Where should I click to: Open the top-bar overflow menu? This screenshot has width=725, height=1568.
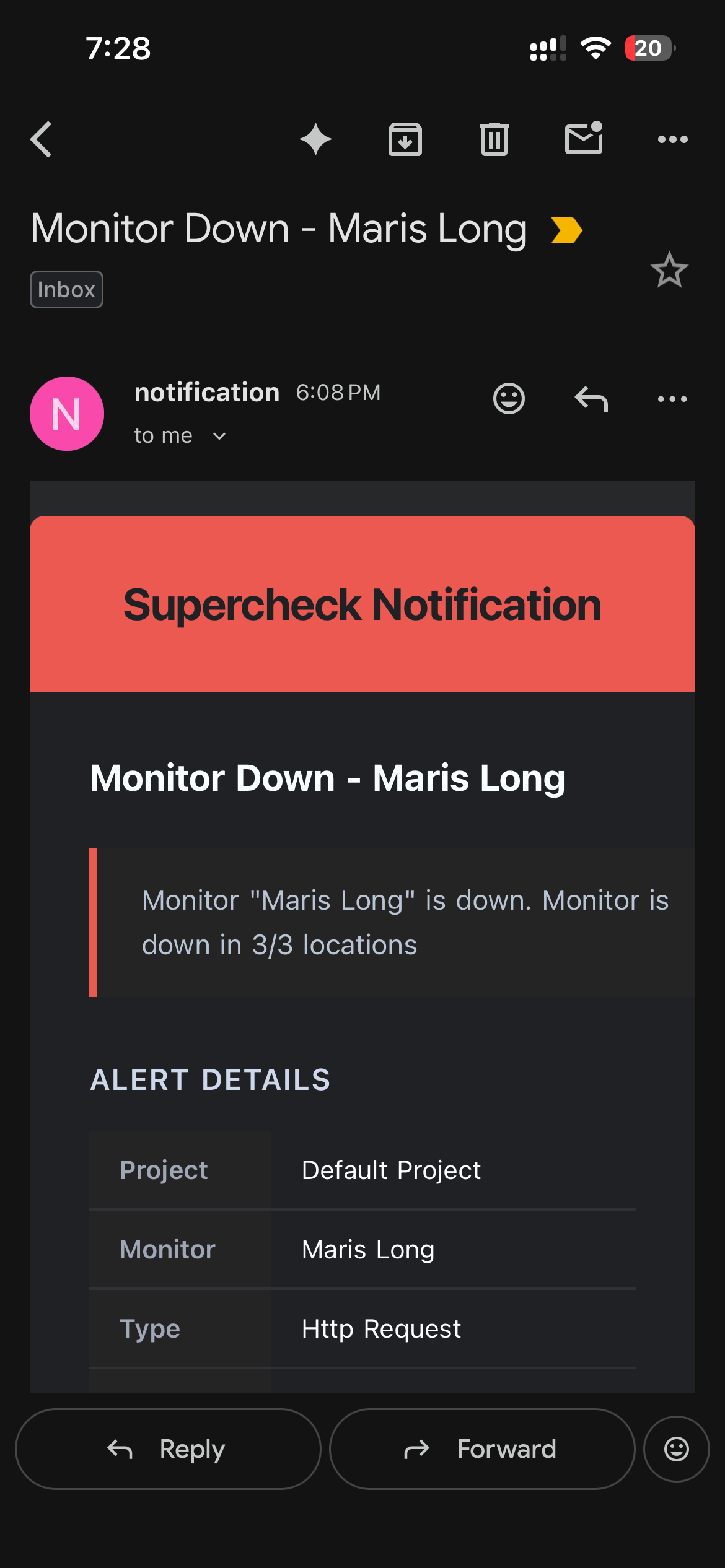672,139
